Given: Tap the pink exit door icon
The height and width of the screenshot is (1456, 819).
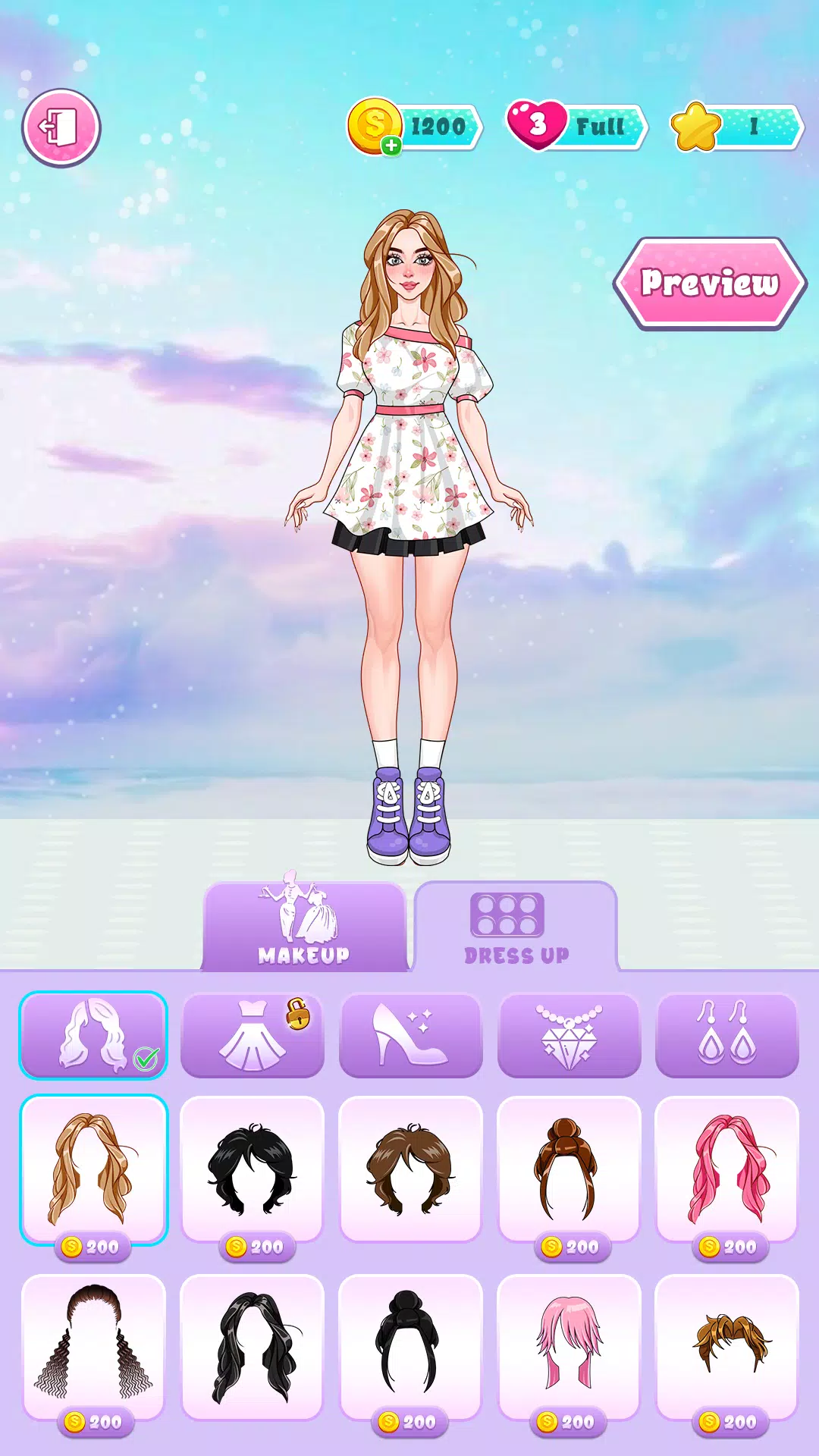Looking at the screenshot, I should click(61, 127).
